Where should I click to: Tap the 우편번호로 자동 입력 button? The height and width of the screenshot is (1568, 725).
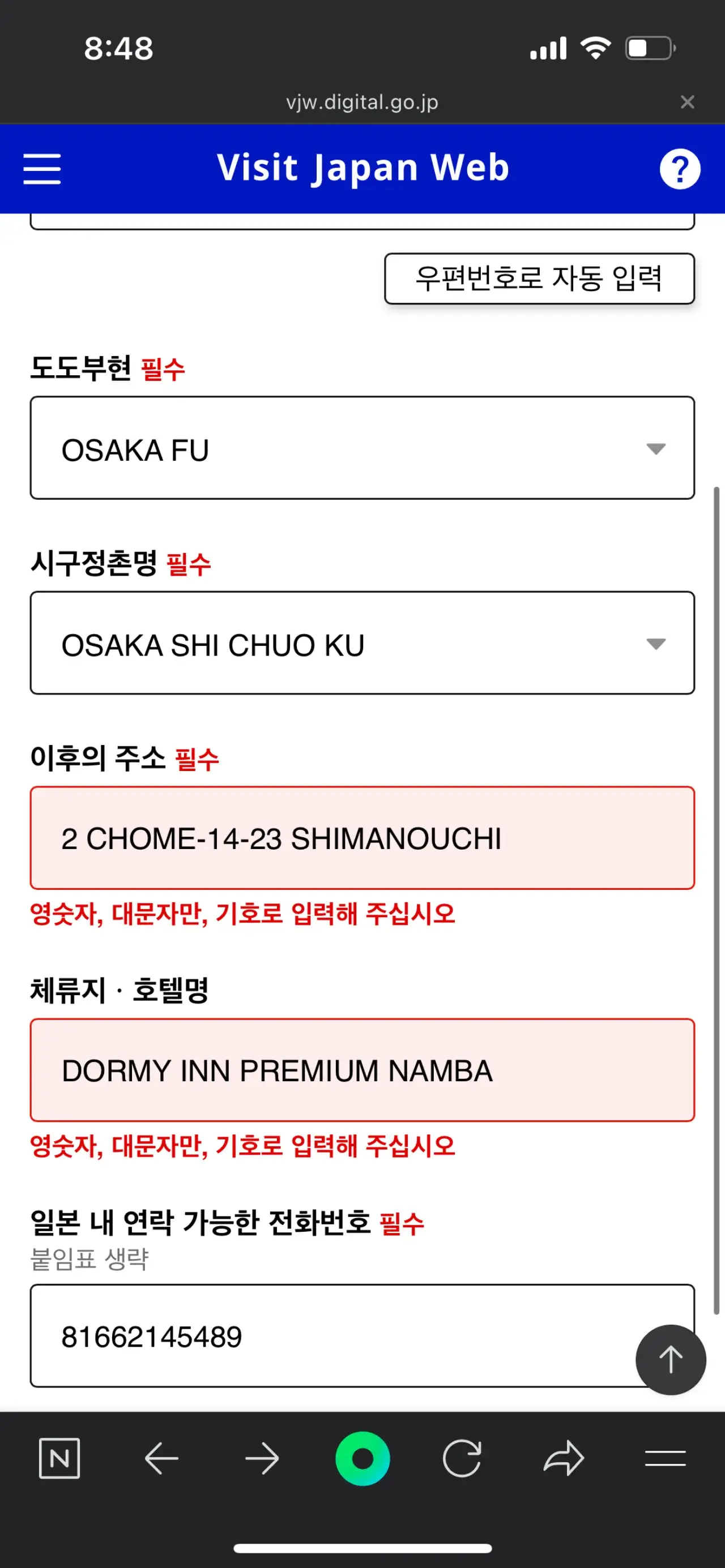(x=539, y=278)
